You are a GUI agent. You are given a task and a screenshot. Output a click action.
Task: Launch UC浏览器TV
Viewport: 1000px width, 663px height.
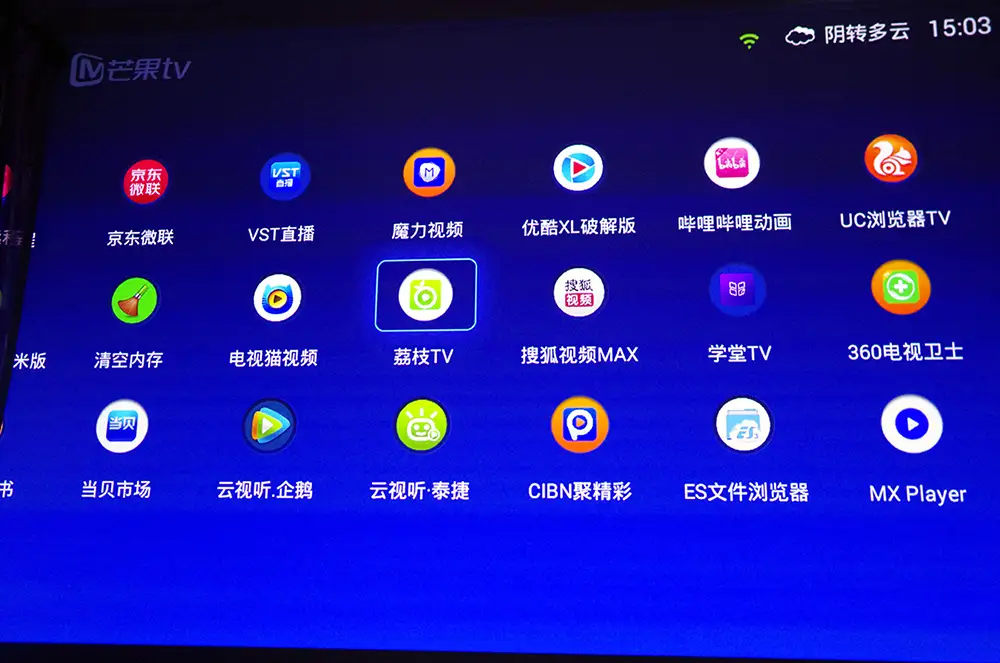click(890, 159)
